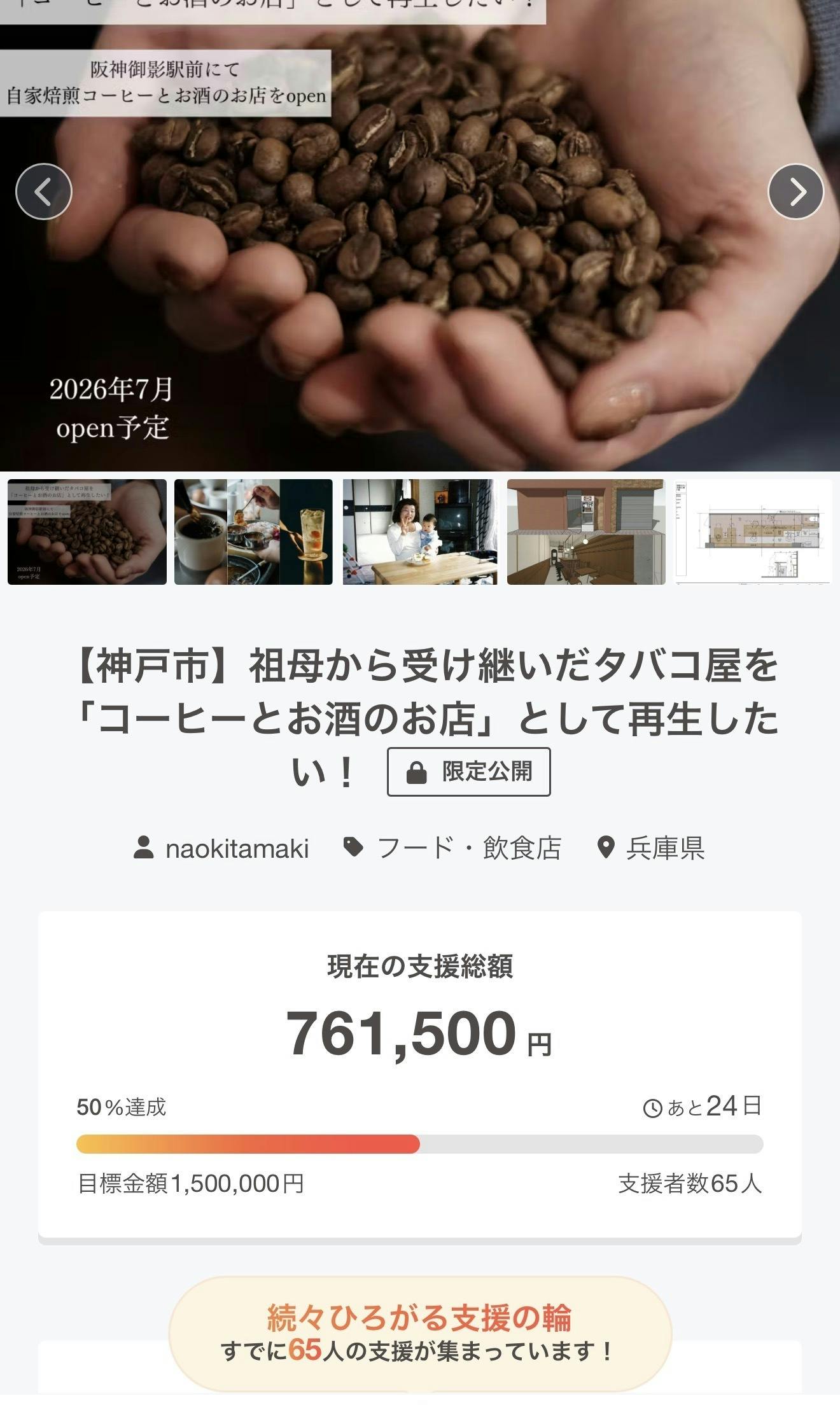Show the previous image in the carousel
This screenshot has height=1419, width=840.
tap(43, 192)
